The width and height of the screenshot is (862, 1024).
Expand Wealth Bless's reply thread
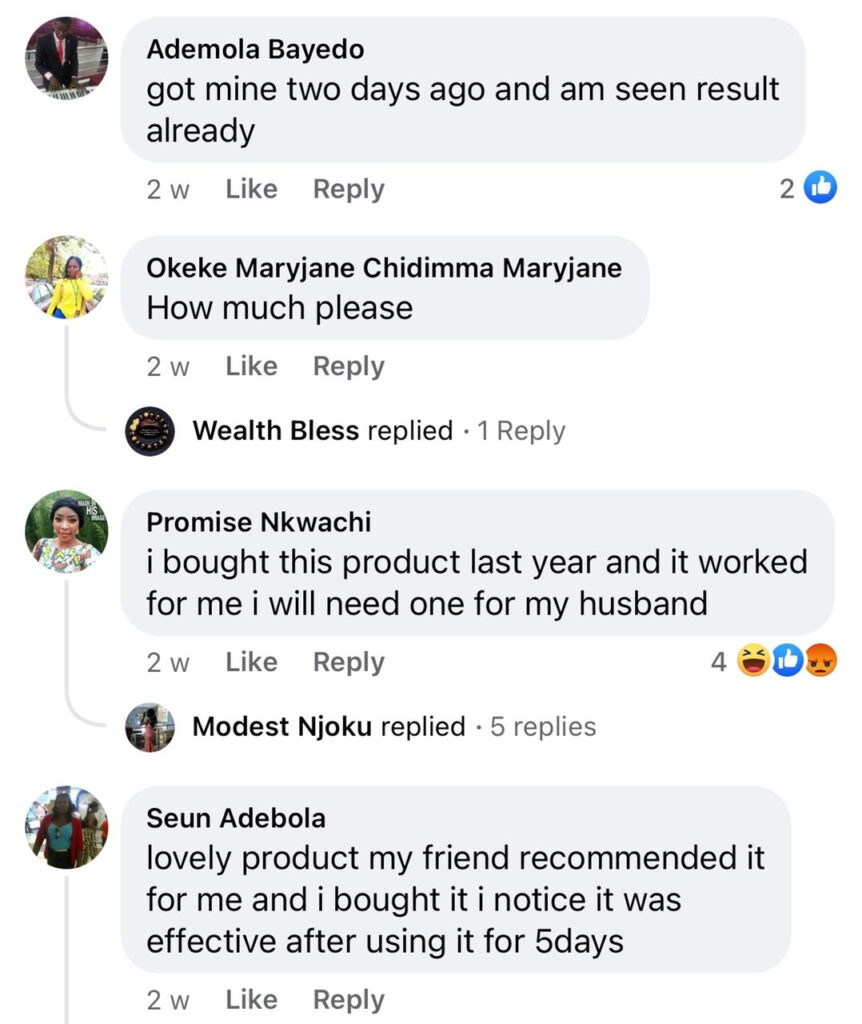point(378,431)
